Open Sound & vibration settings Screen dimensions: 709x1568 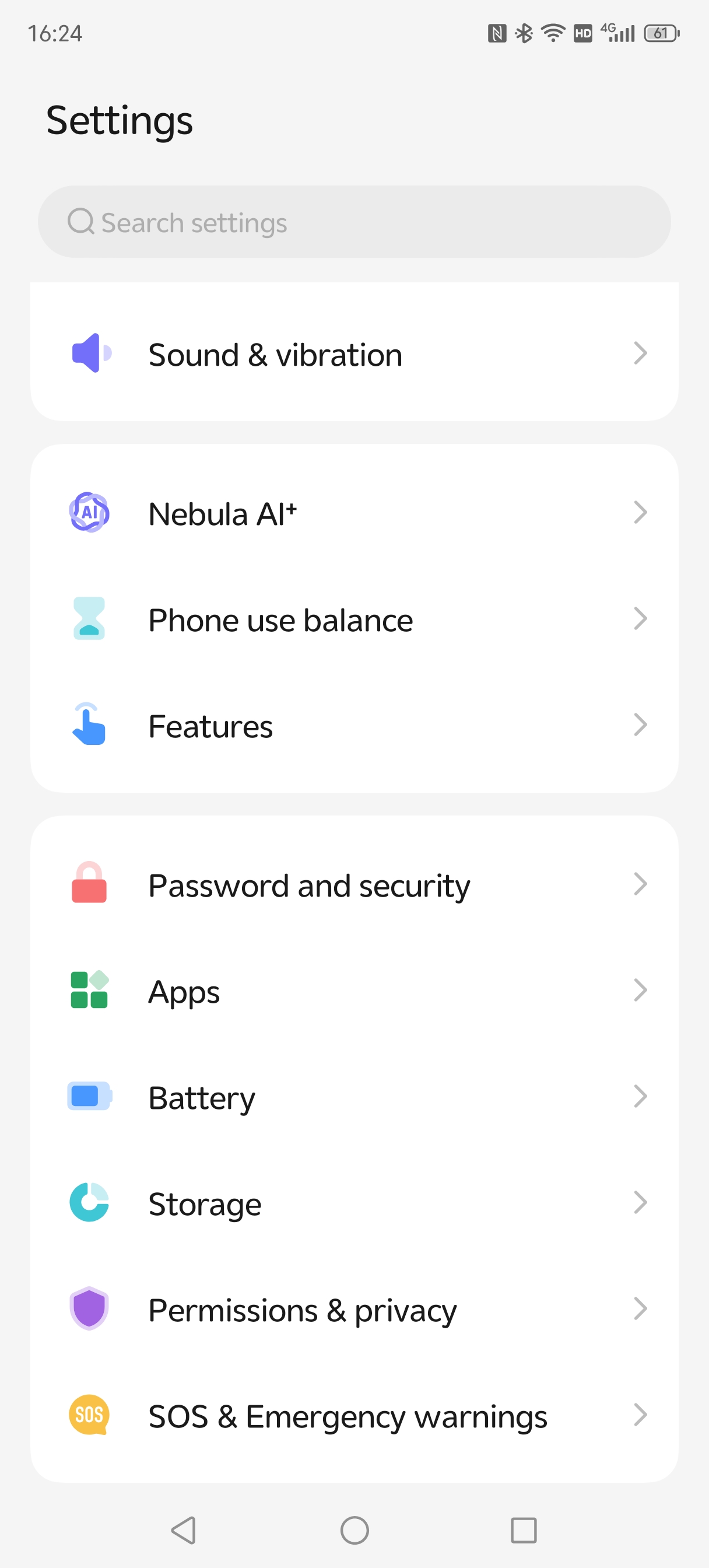[354, 354]
